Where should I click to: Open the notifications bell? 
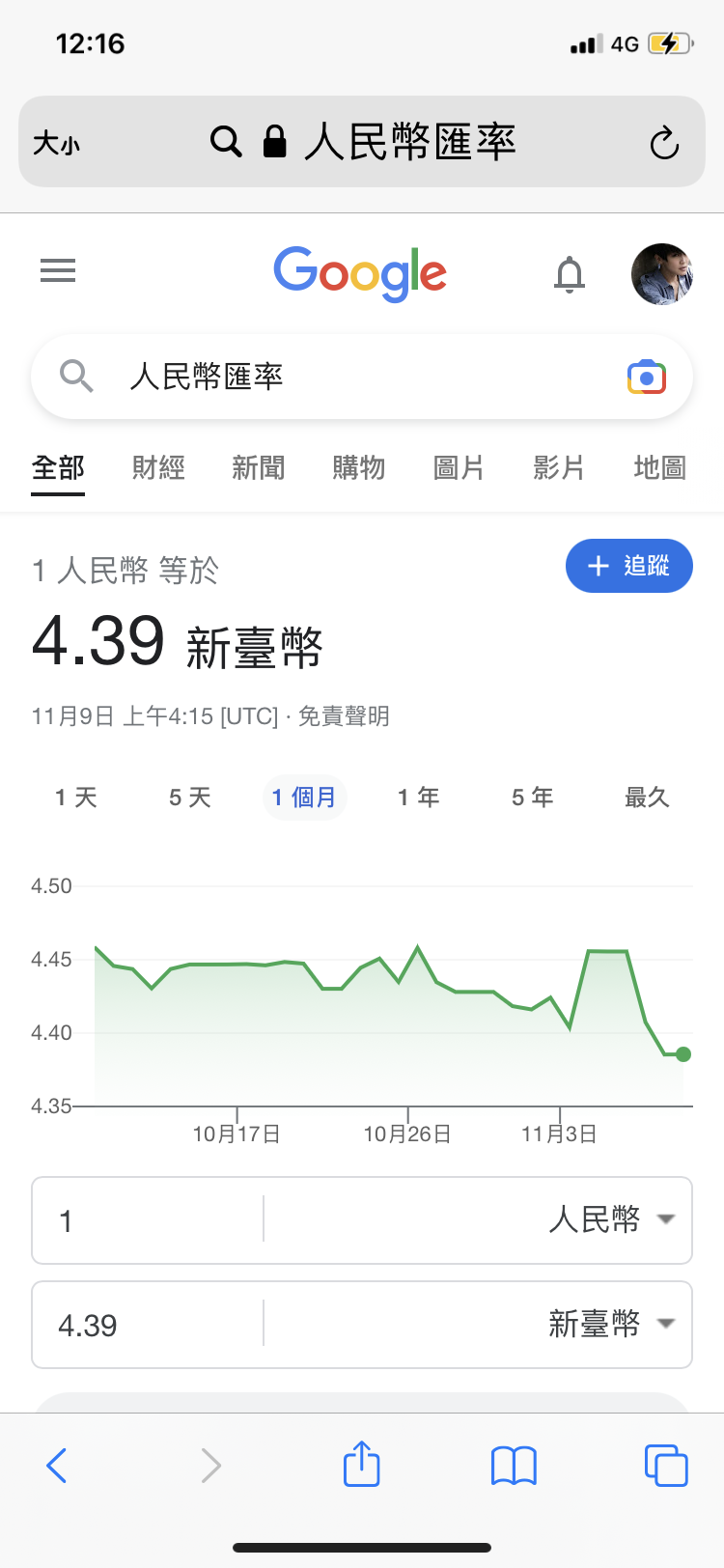(570, 274)
